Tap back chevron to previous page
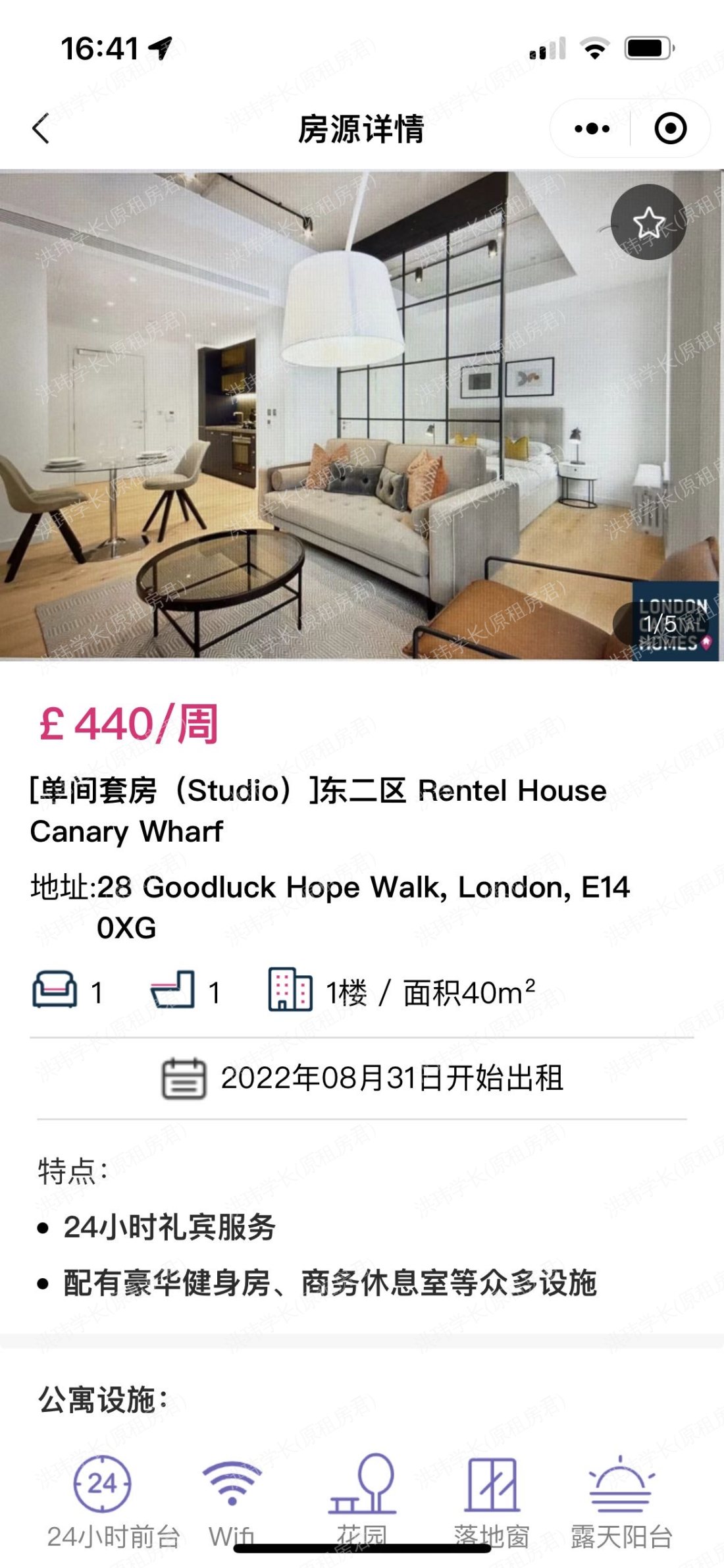The width and height of the screenshot is (724, 1568). pyautogui.click(x=39, y=129)
